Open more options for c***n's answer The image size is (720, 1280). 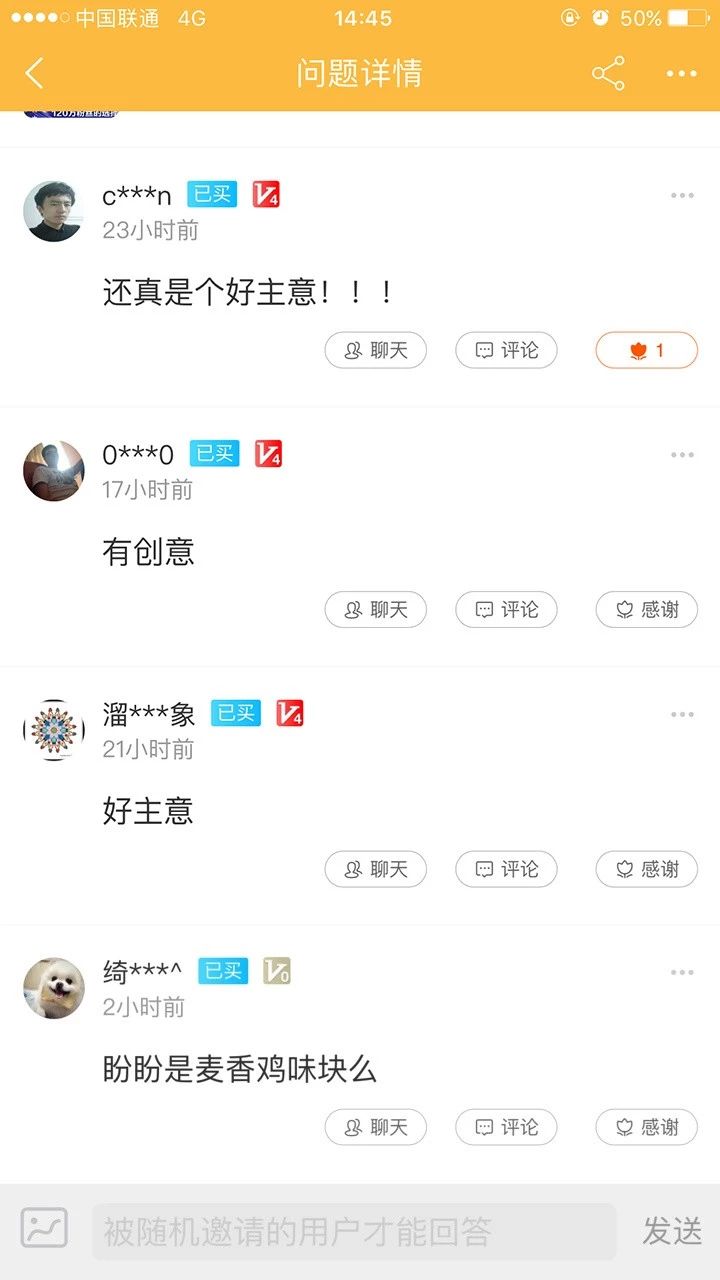click(x=682, y=196)
